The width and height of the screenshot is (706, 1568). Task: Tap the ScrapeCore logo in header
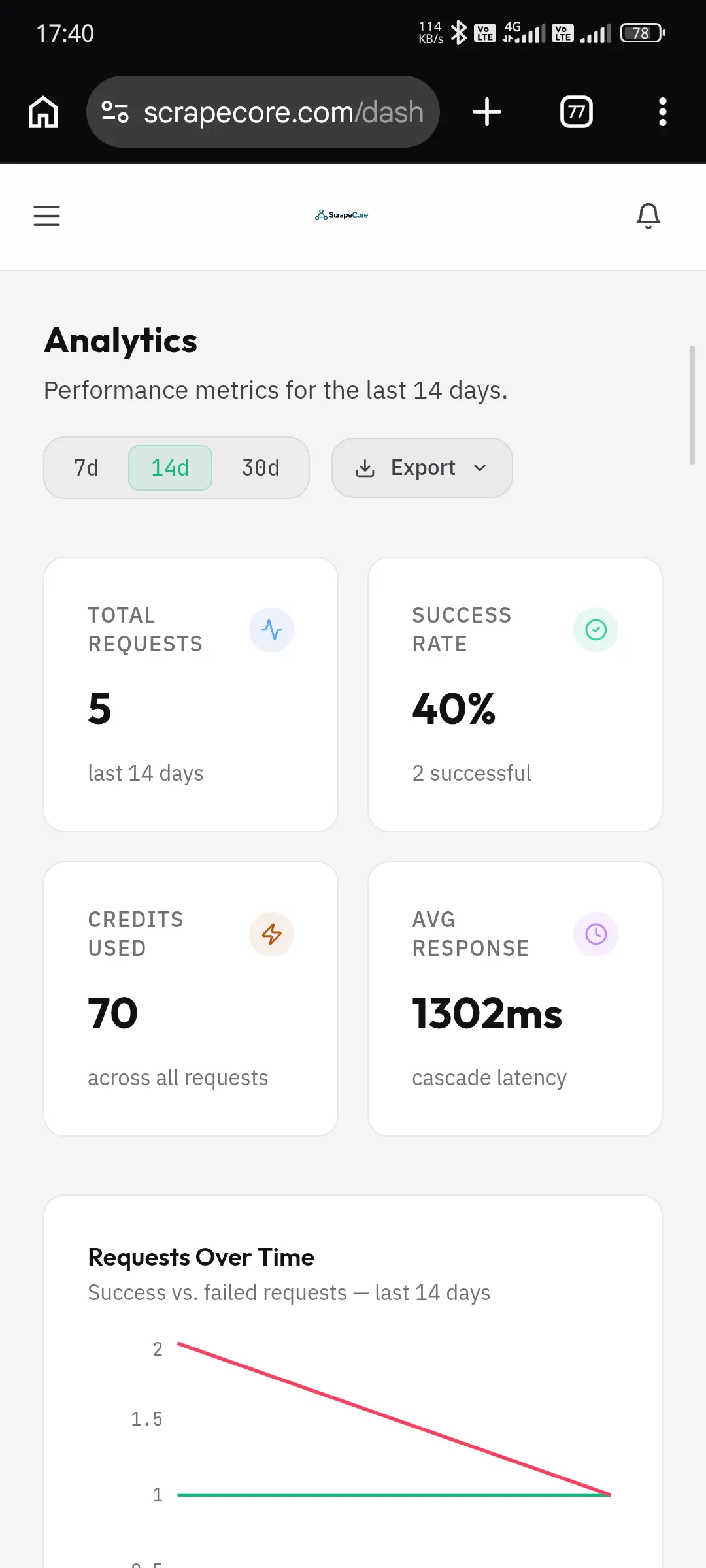point(342,215)
